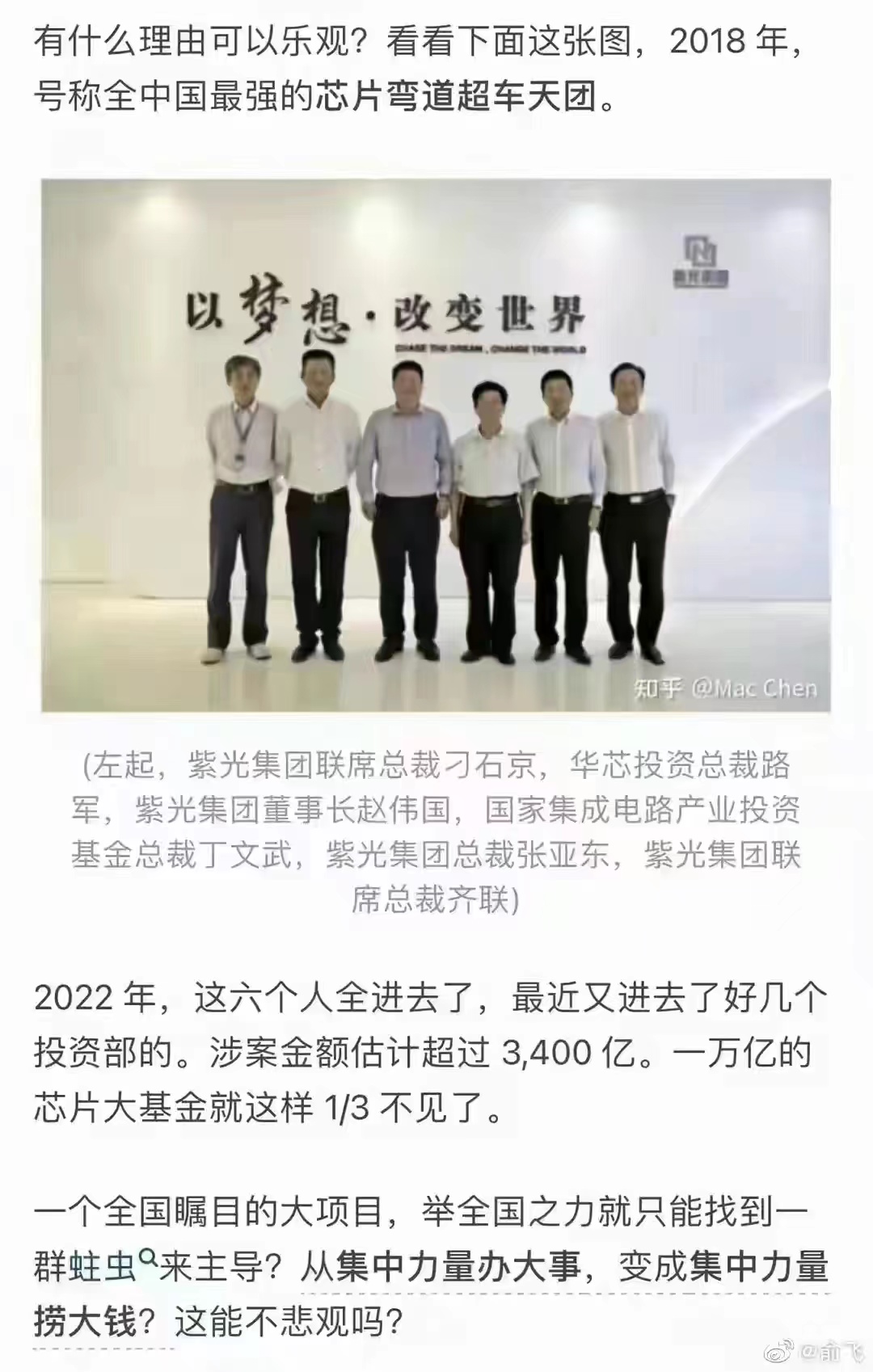873x1372 pixels.
Task: Open the group photo in the article
Action: coord(436,445)
